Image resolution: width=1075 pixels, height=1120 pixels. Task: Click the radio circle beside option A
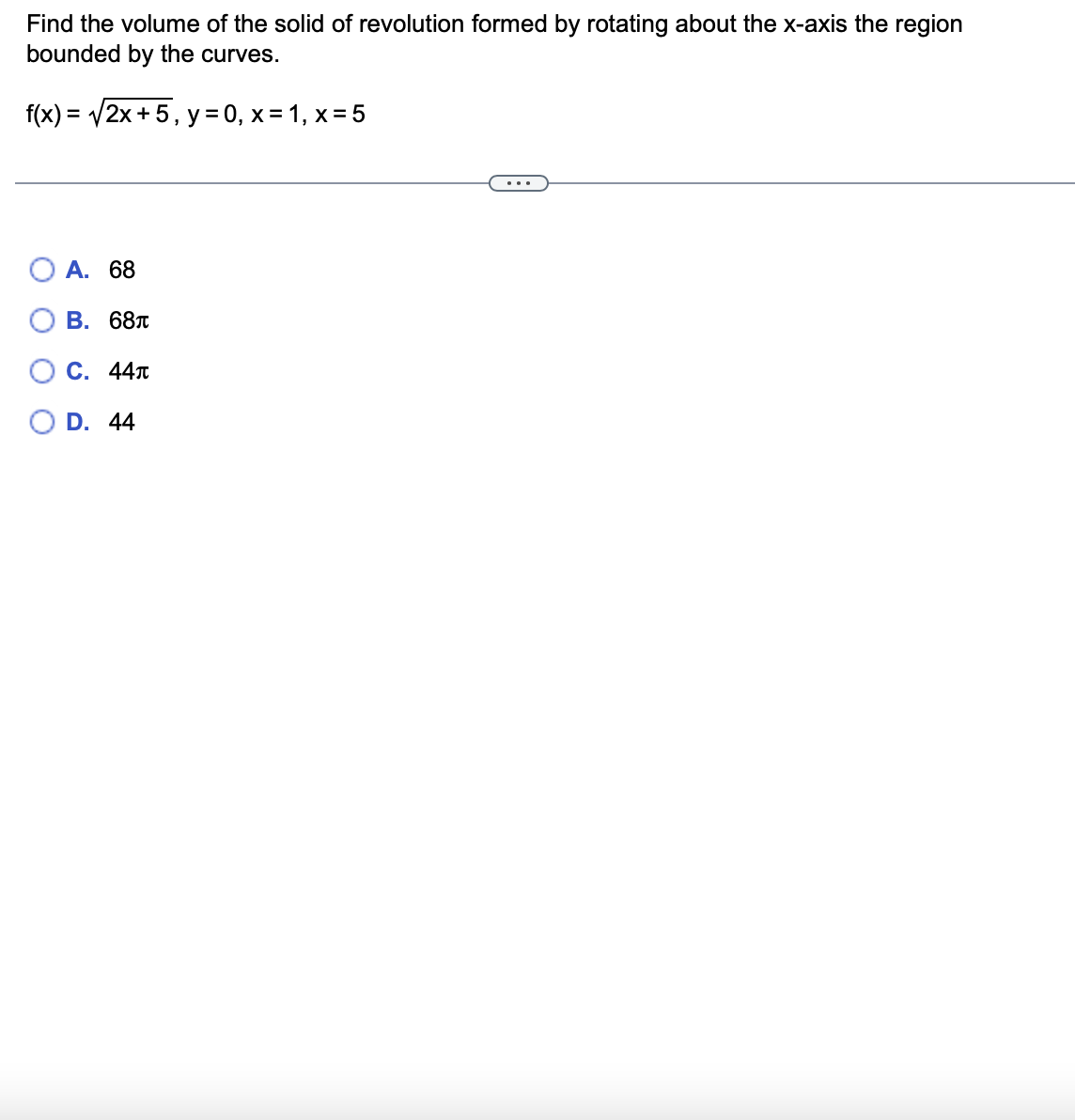[41, 271]
